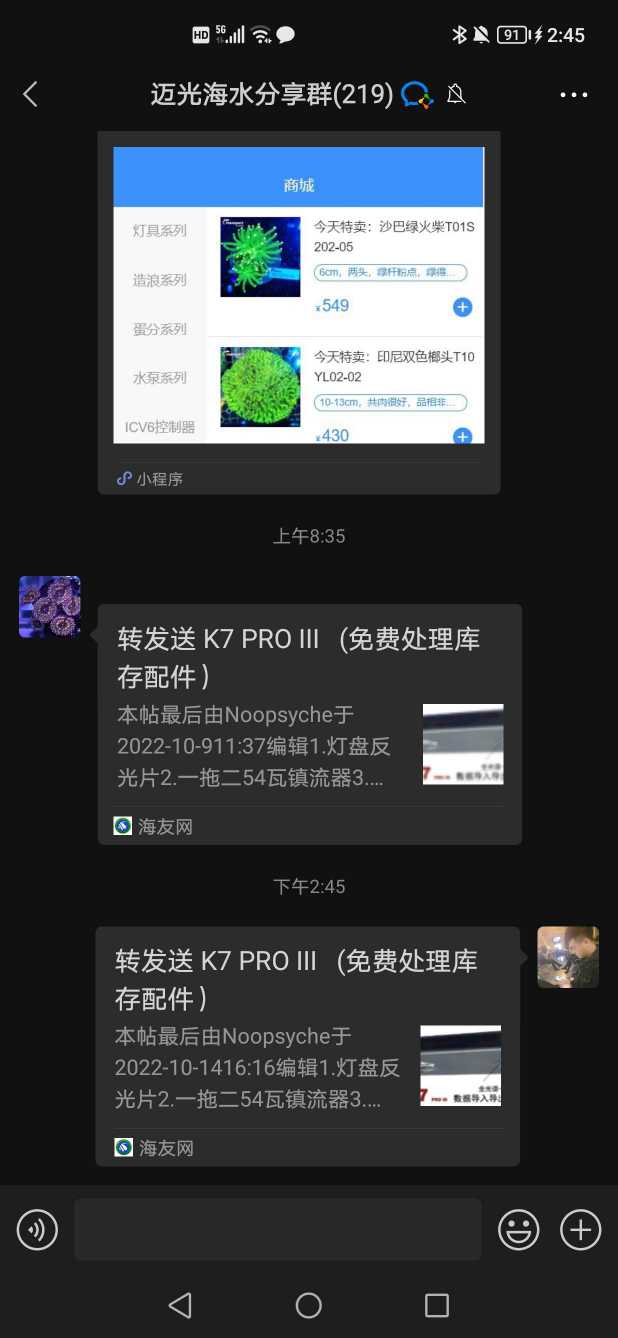Open the emoji sticker panel
The width and height of the screenshot is (618, 1338).
(x=519, y=1229)
